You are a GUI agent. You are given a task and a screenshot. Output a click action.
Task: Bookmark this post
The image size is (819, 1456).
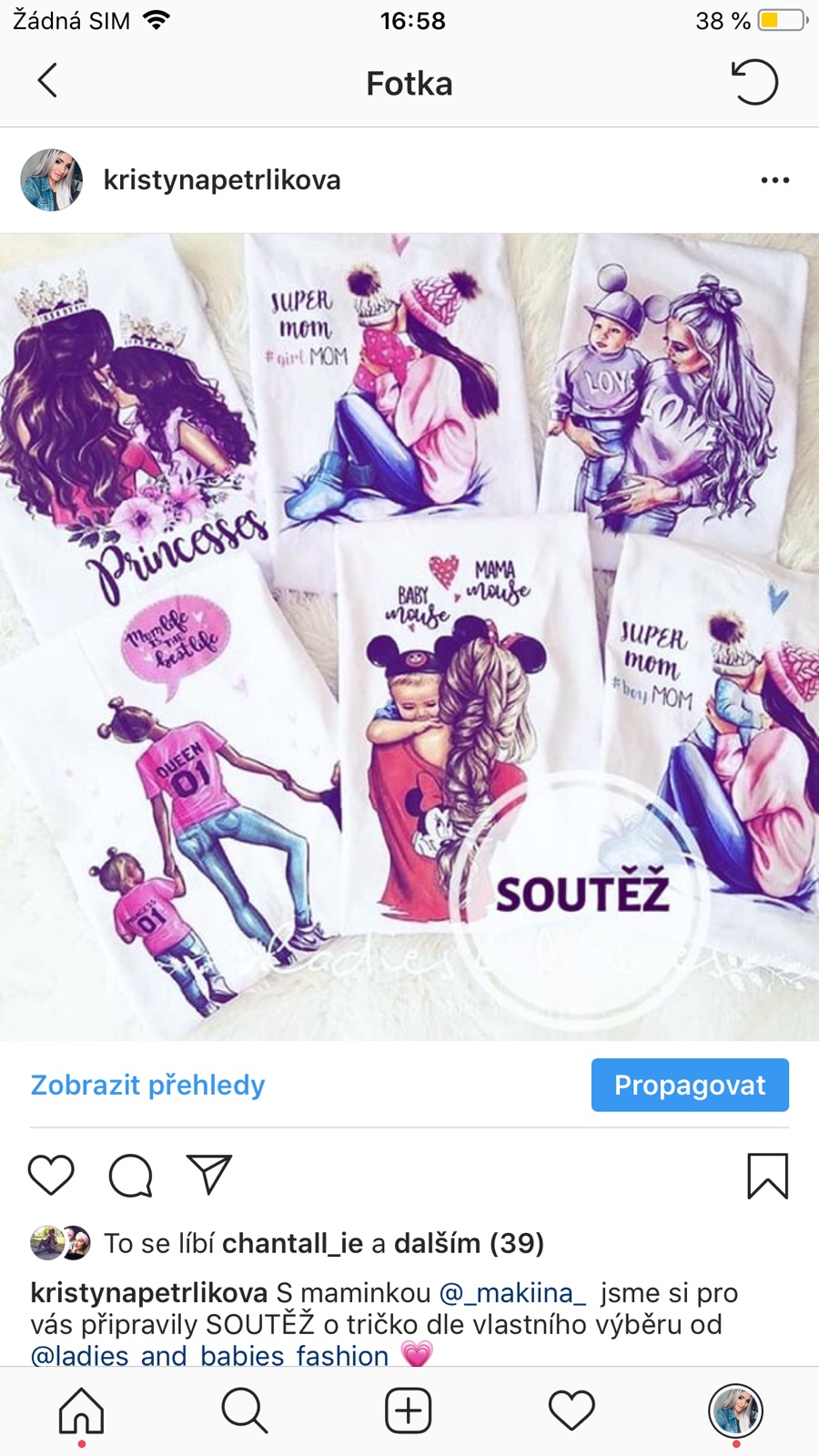pos(767,1176)
